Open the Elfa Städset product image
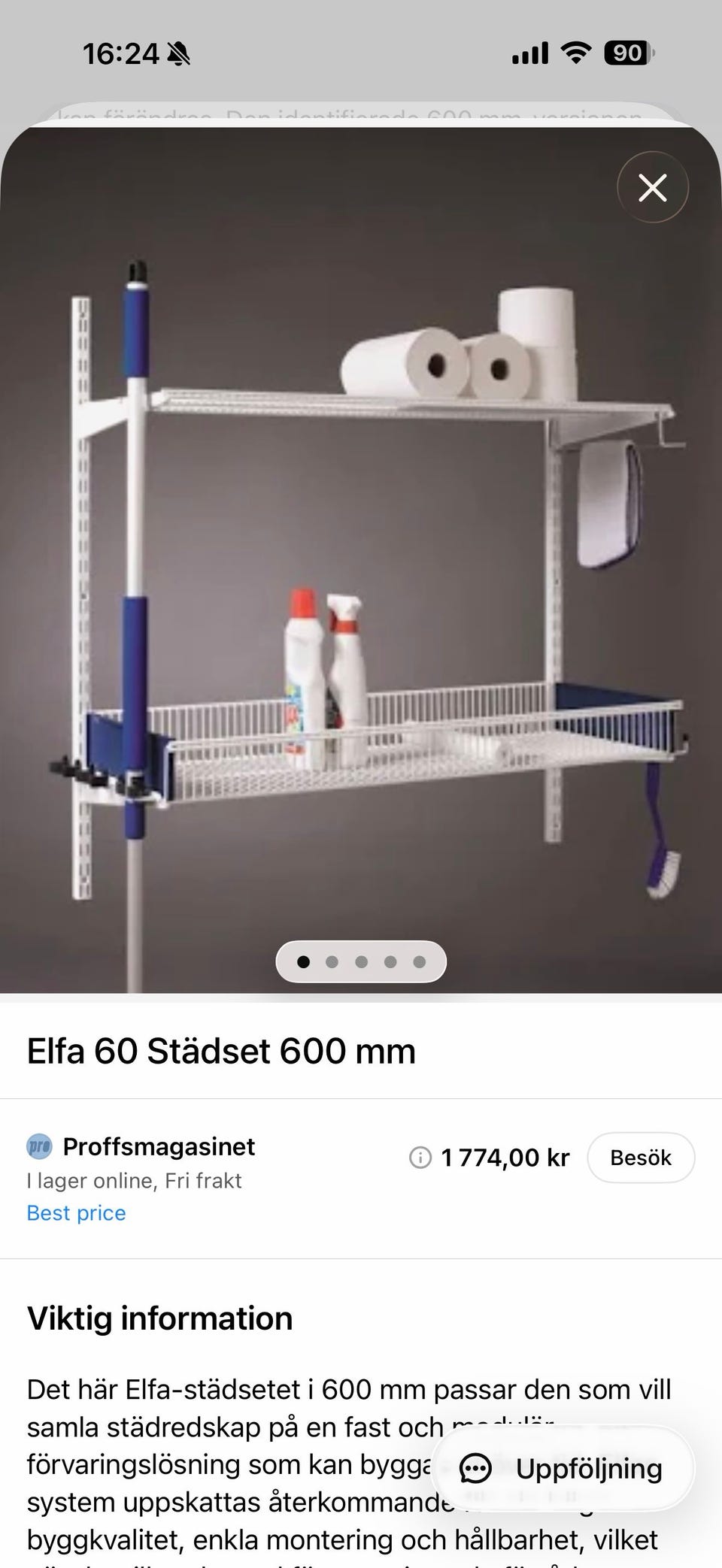This screenshot has width=722, height=1568. [361, 560]
